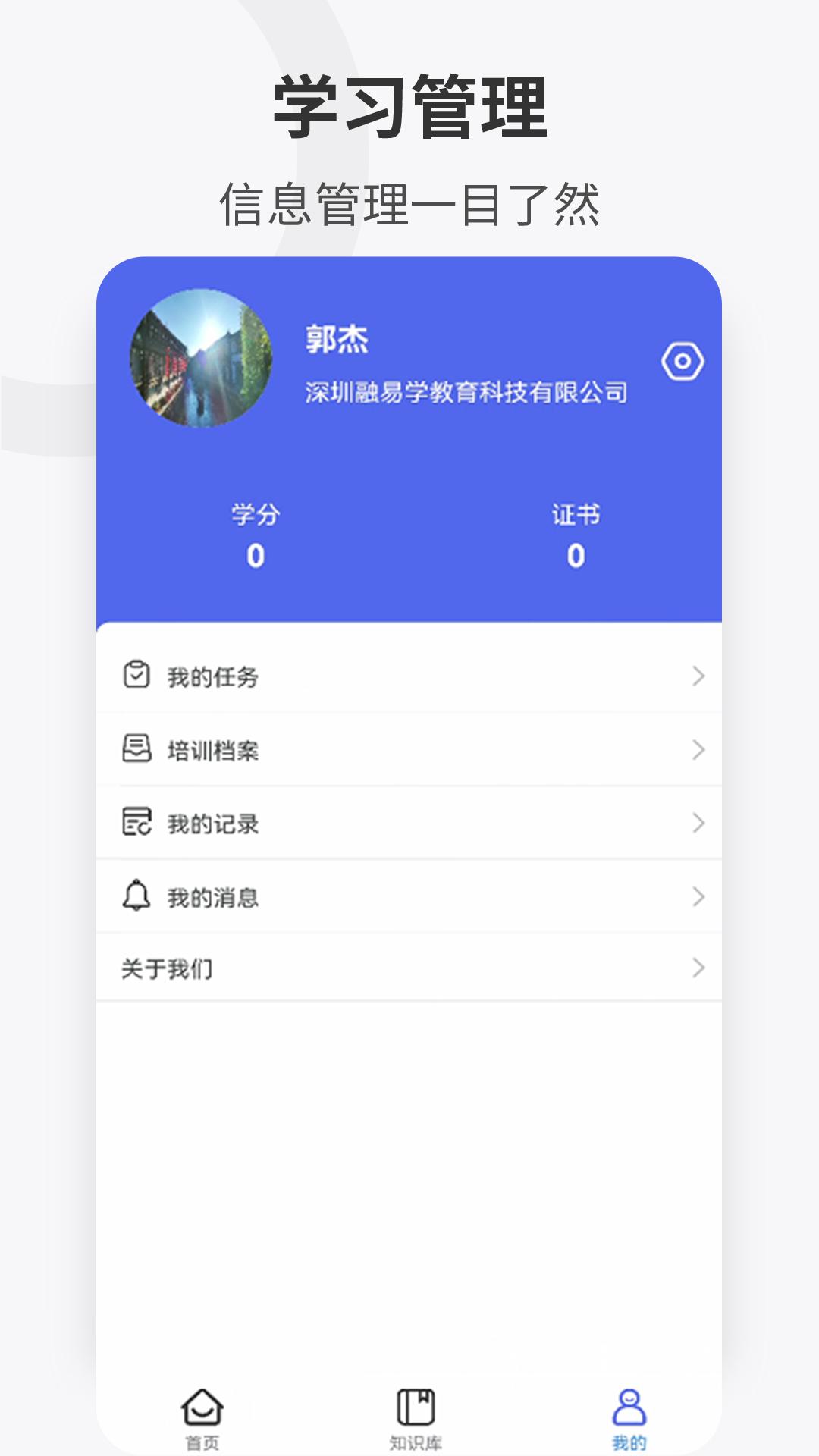Image resolution: width=819 pixels, height=1456 pixels.
Task: Click the 培训档案 archive icon
Action: [x=136, y=751]
